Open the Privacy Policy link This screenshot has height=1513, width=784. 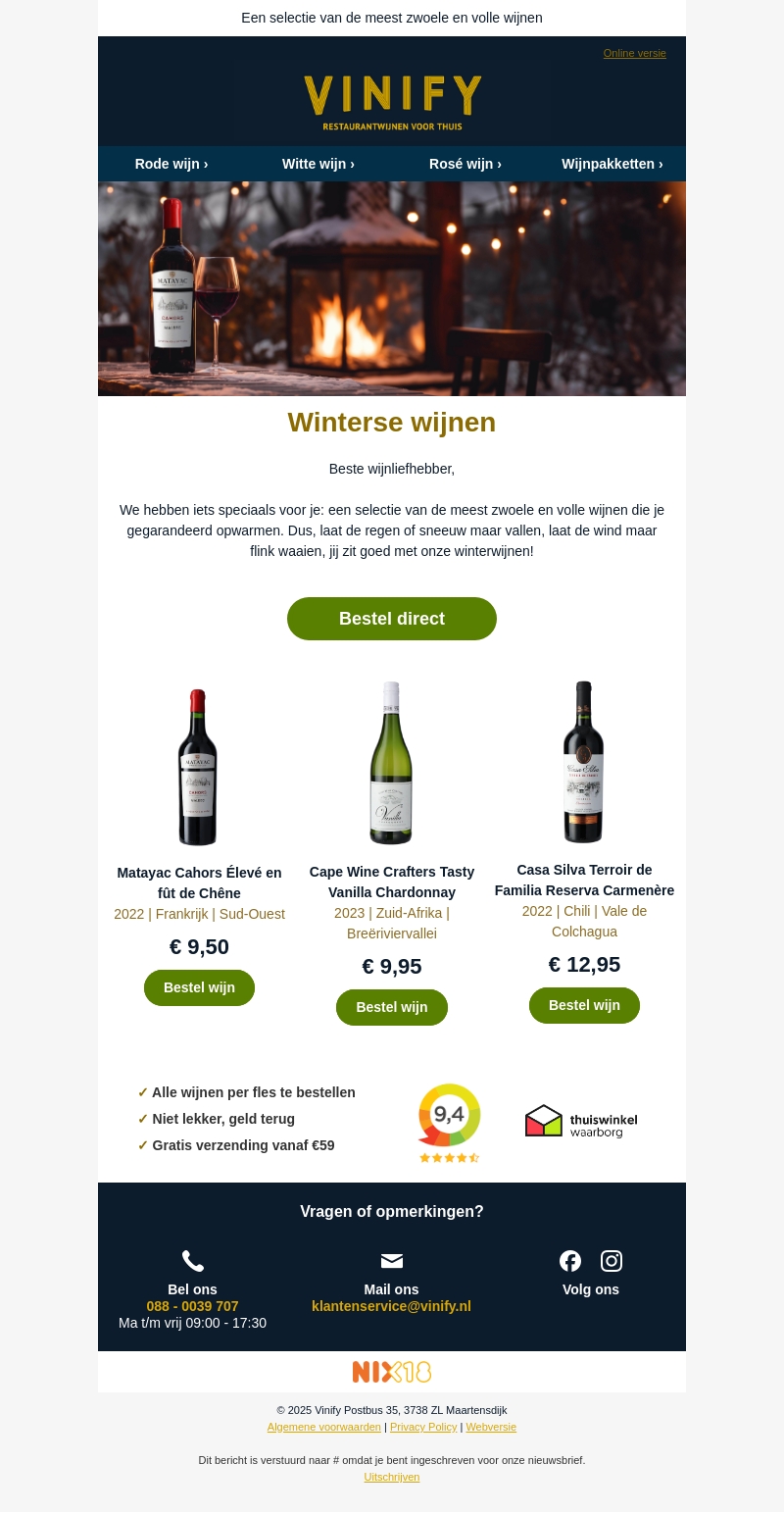pos(423,1427)
